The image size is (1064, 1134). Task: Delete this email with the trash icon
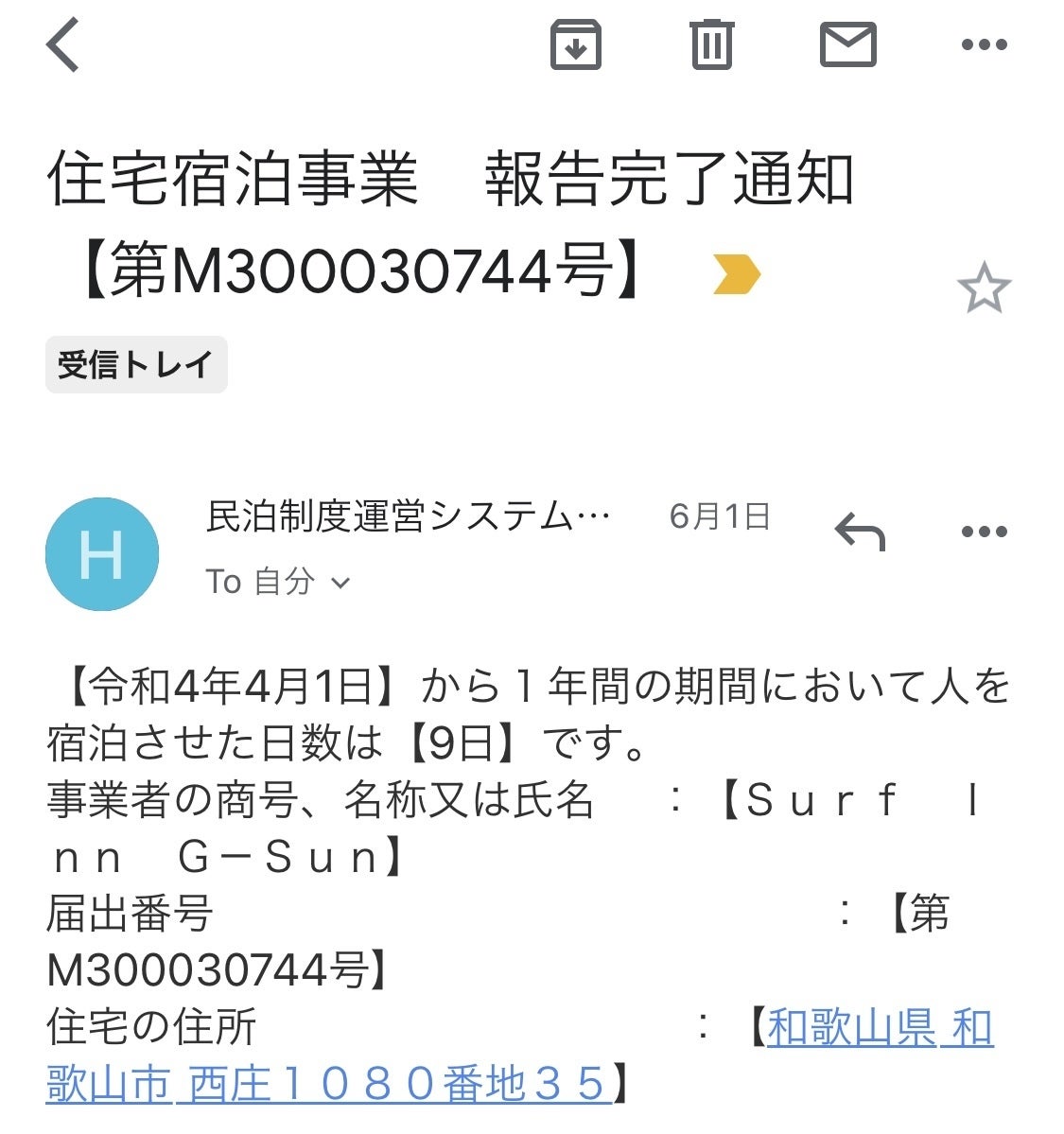711,44
